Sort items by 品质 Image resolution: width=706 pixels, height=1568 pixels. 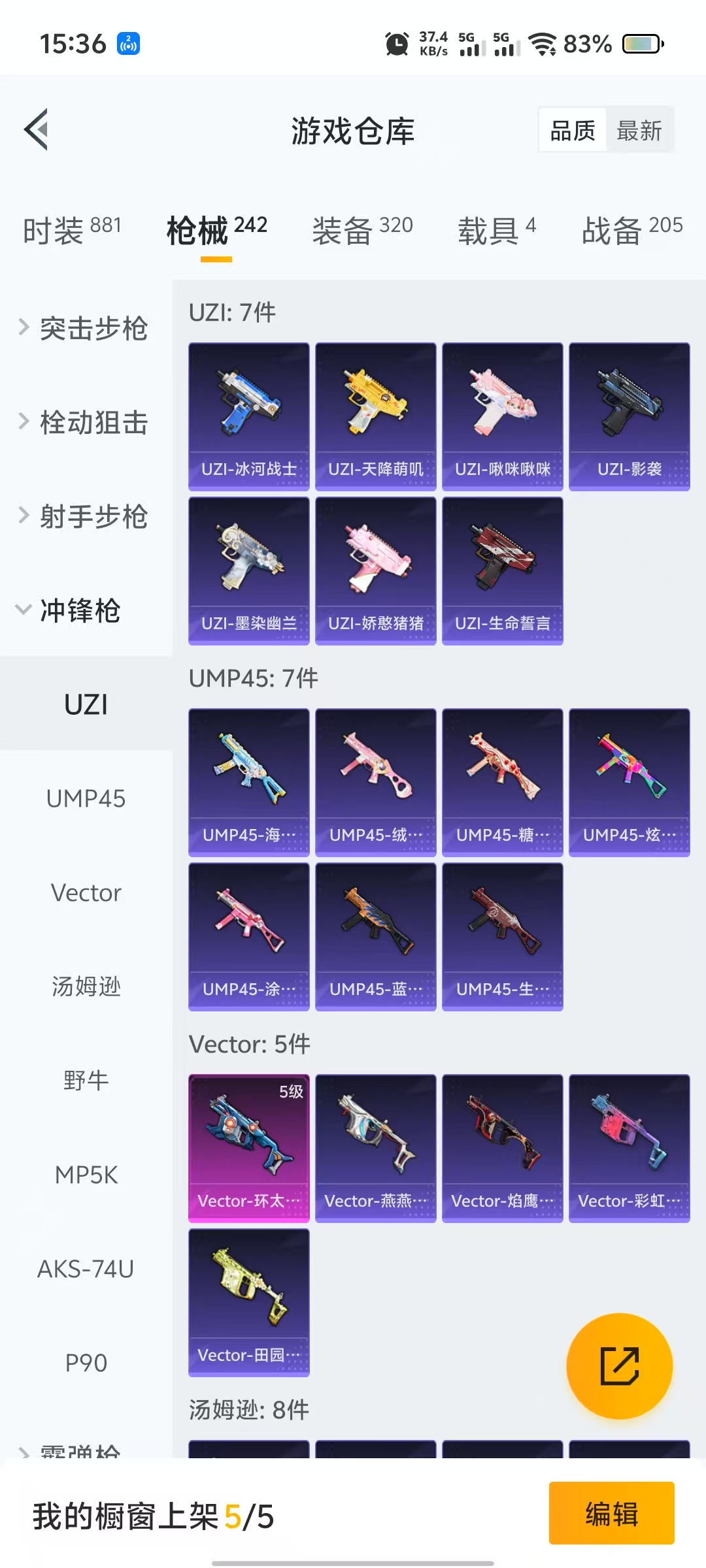pos(573,131)
